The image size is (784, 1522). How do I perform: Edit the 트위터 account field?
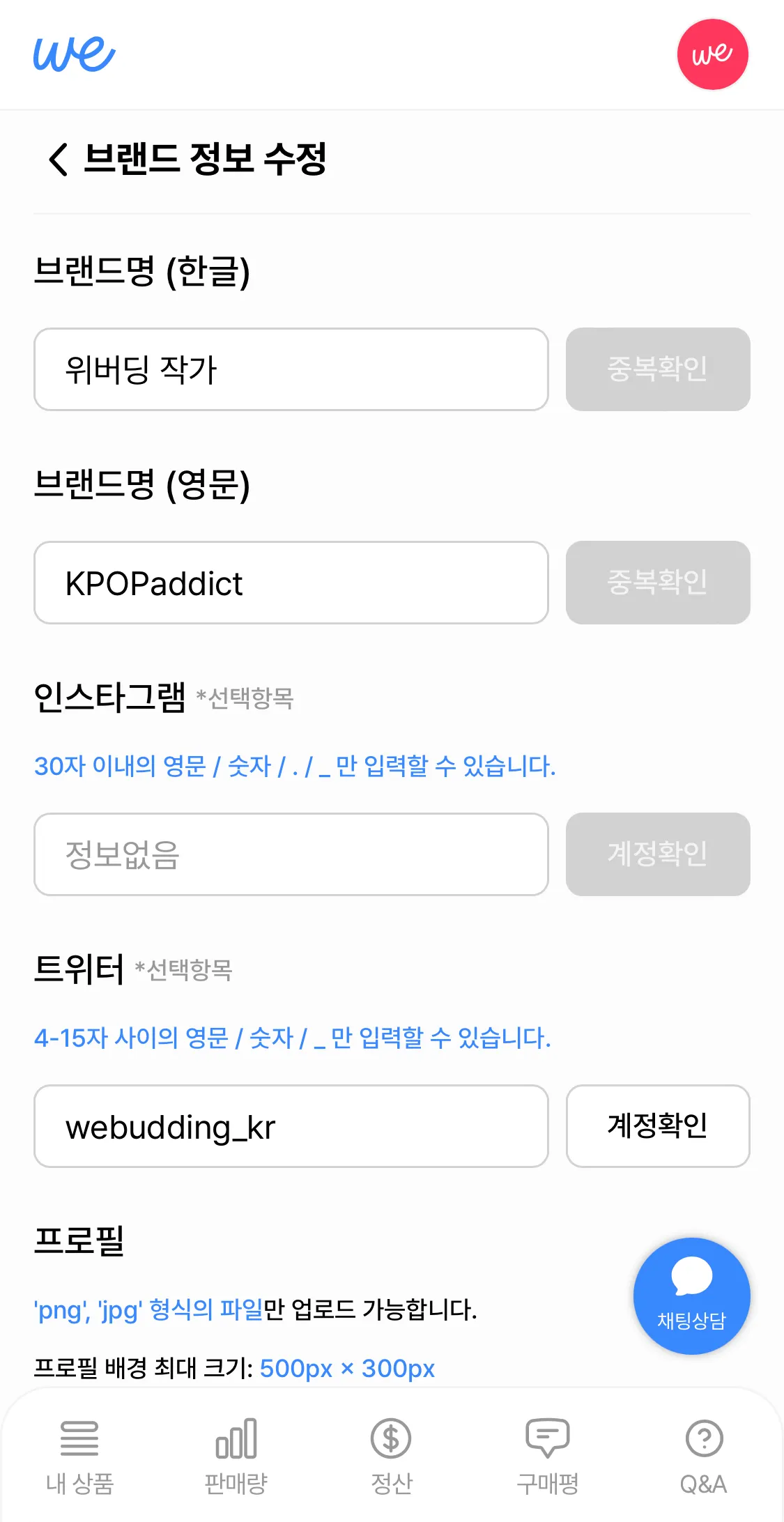(x=291, y=1126)
